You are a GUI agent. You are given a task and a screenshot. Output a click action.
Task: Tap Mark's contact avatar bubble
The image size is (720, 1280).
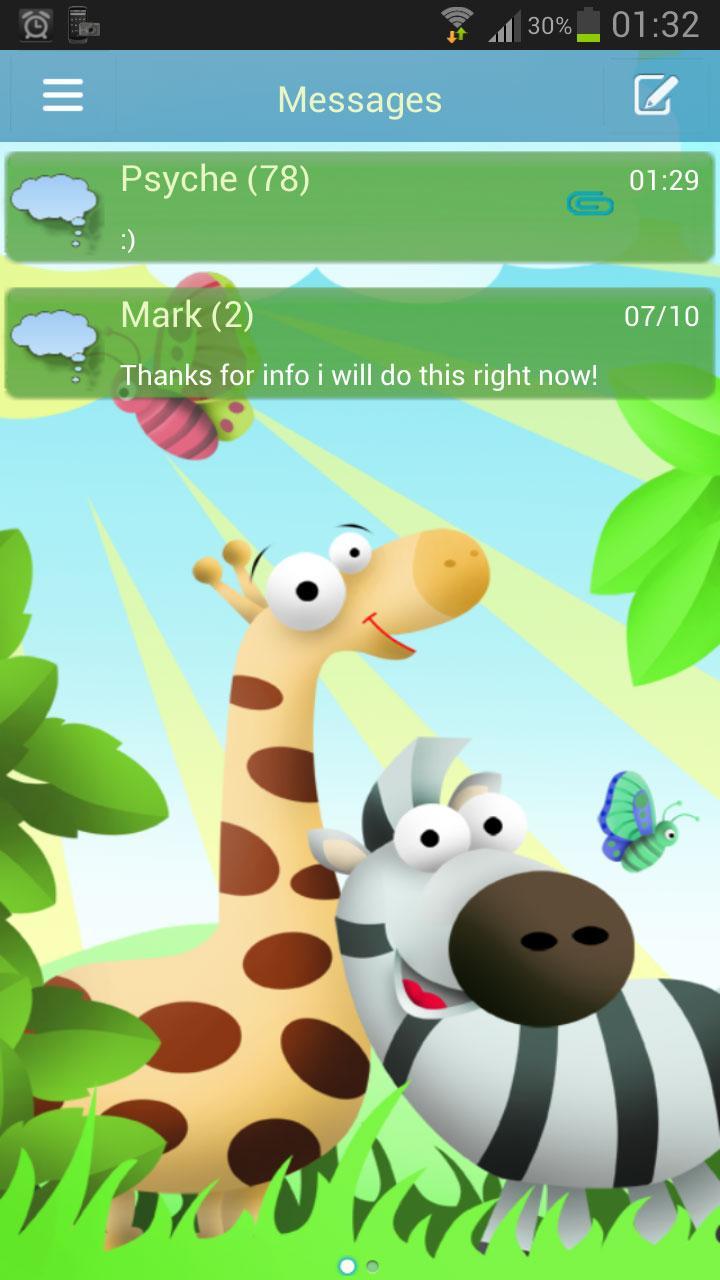point(55,345)
